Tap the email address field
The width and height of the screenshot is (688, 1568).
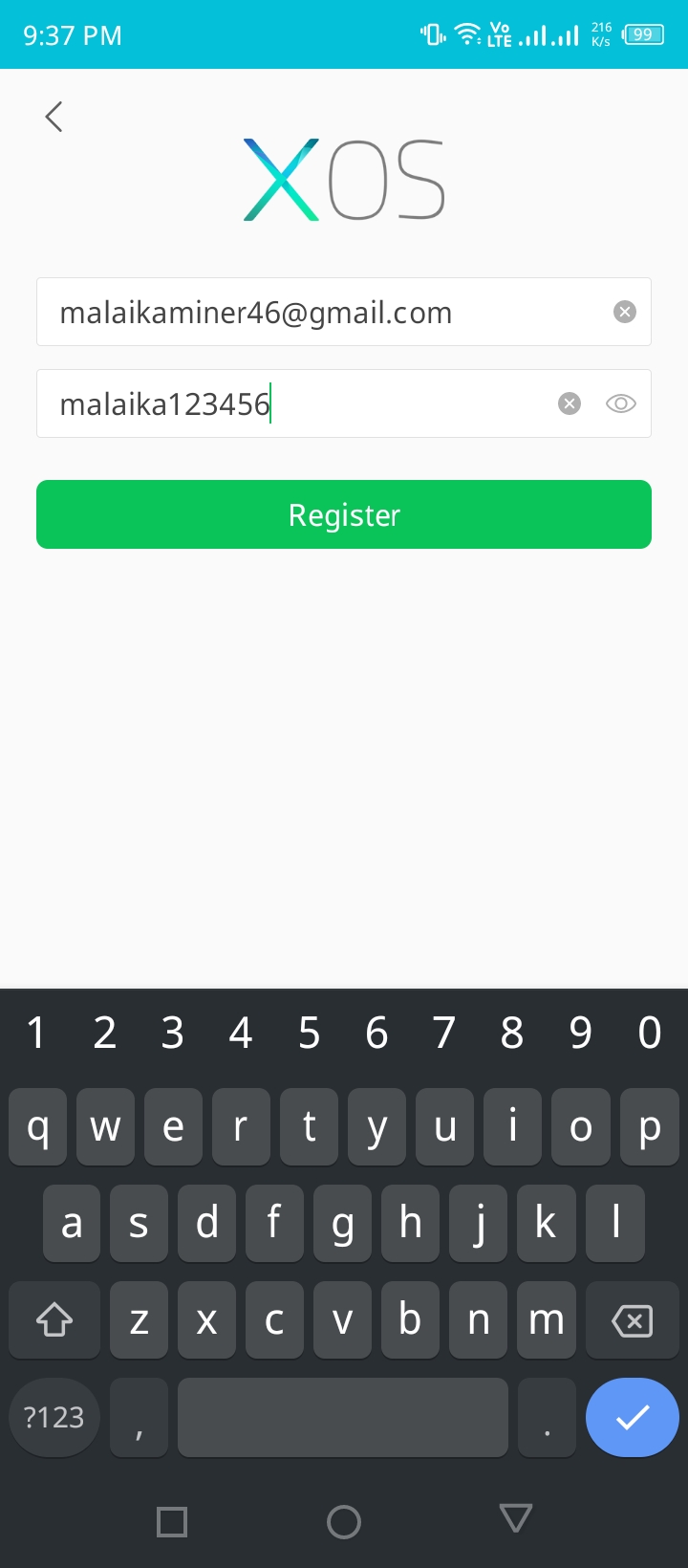pos(344,312)
